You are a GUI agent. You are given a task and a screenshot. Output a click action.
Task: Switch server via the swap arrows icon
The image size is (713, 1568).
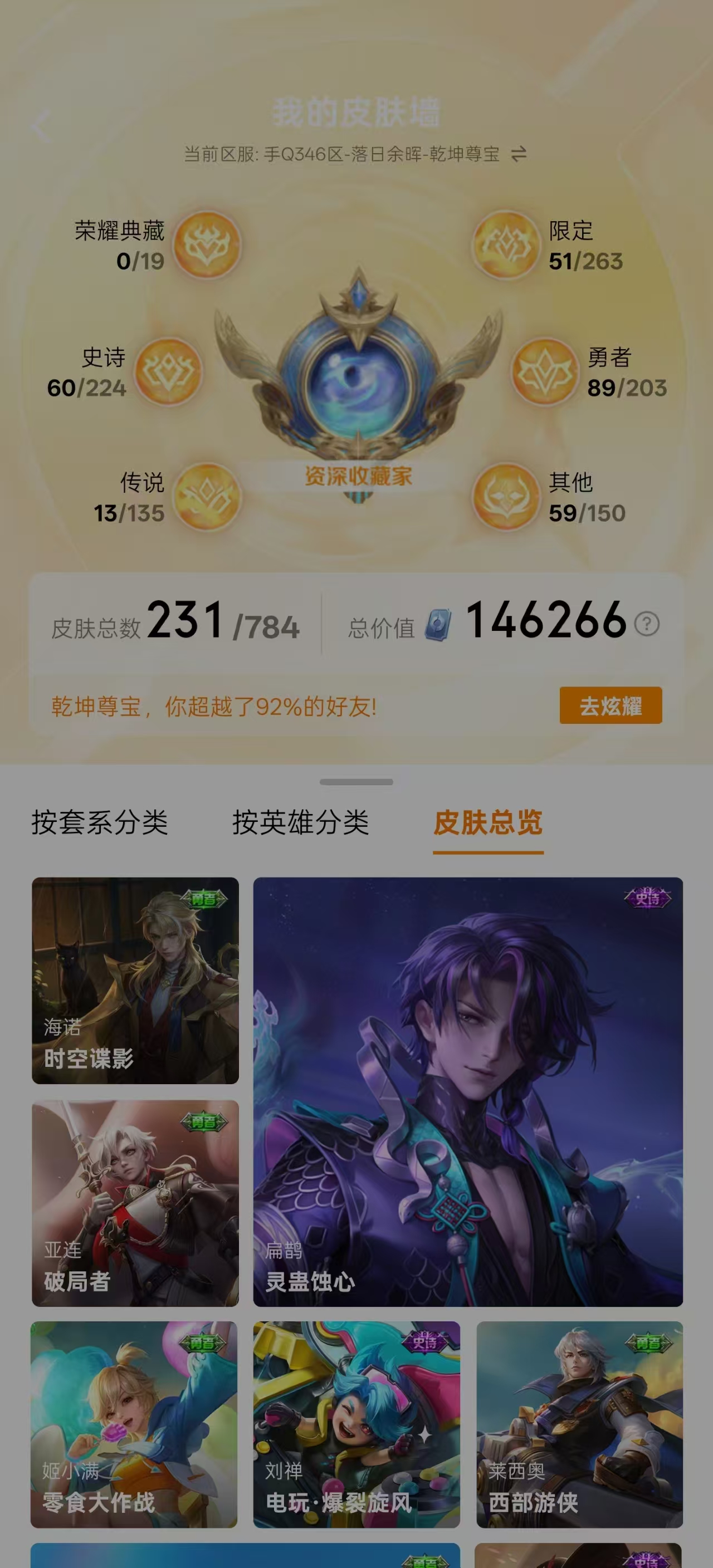pos(519,154)
